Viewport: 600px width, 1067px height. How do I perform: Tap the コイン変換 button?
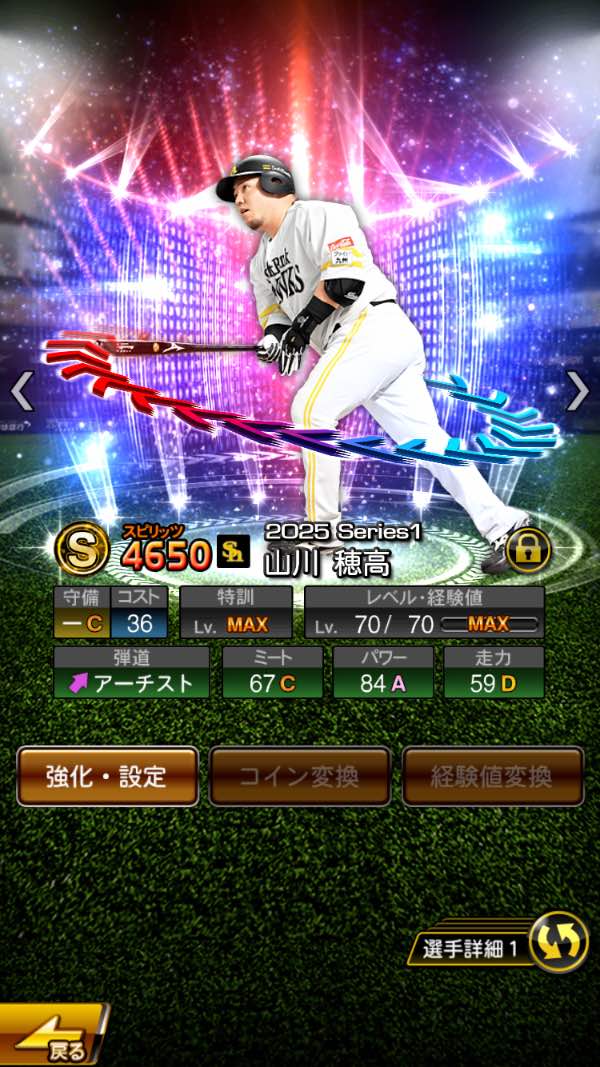coord(300,776)
